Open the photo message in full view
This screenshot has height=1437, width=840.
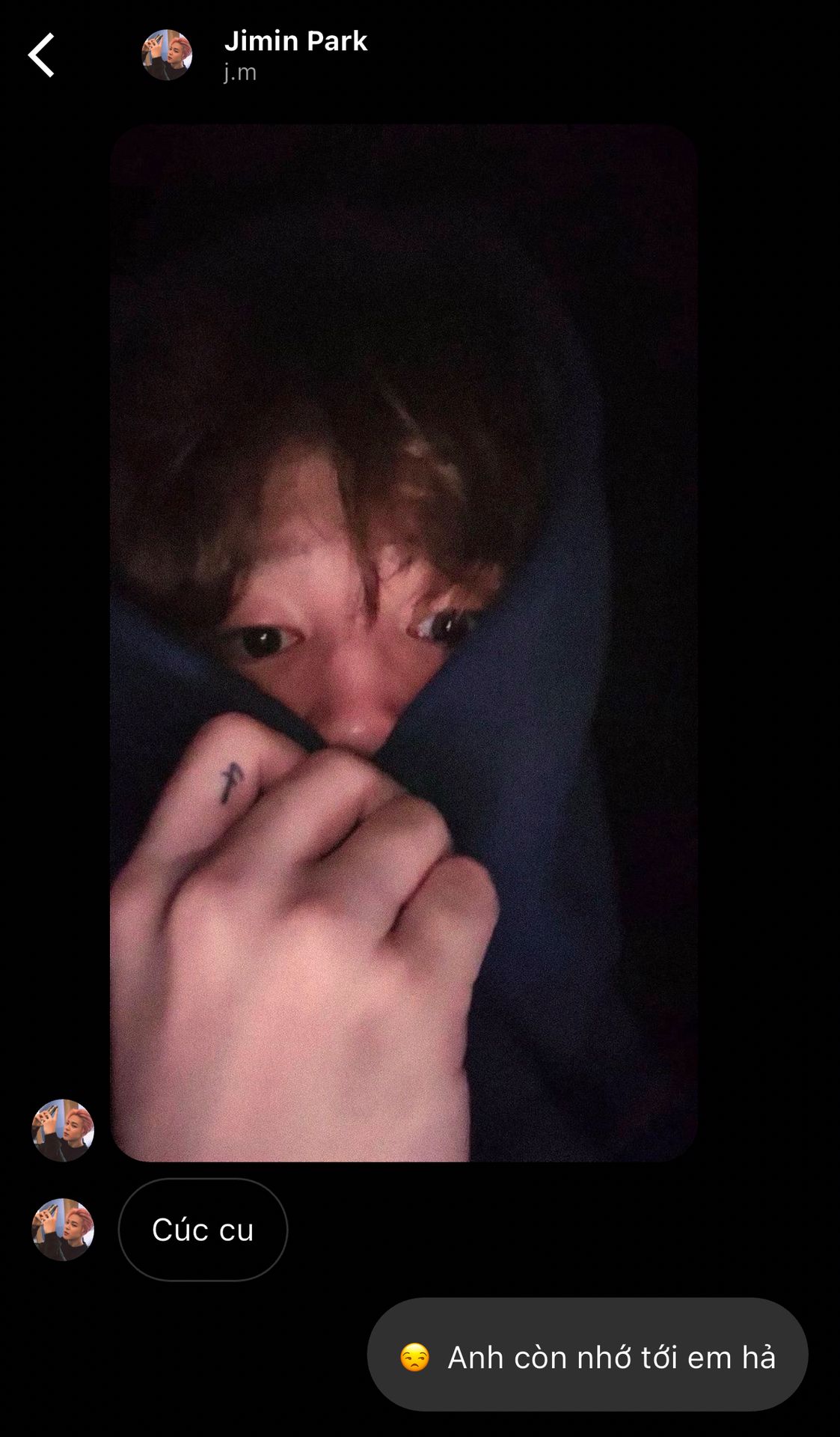404,642
